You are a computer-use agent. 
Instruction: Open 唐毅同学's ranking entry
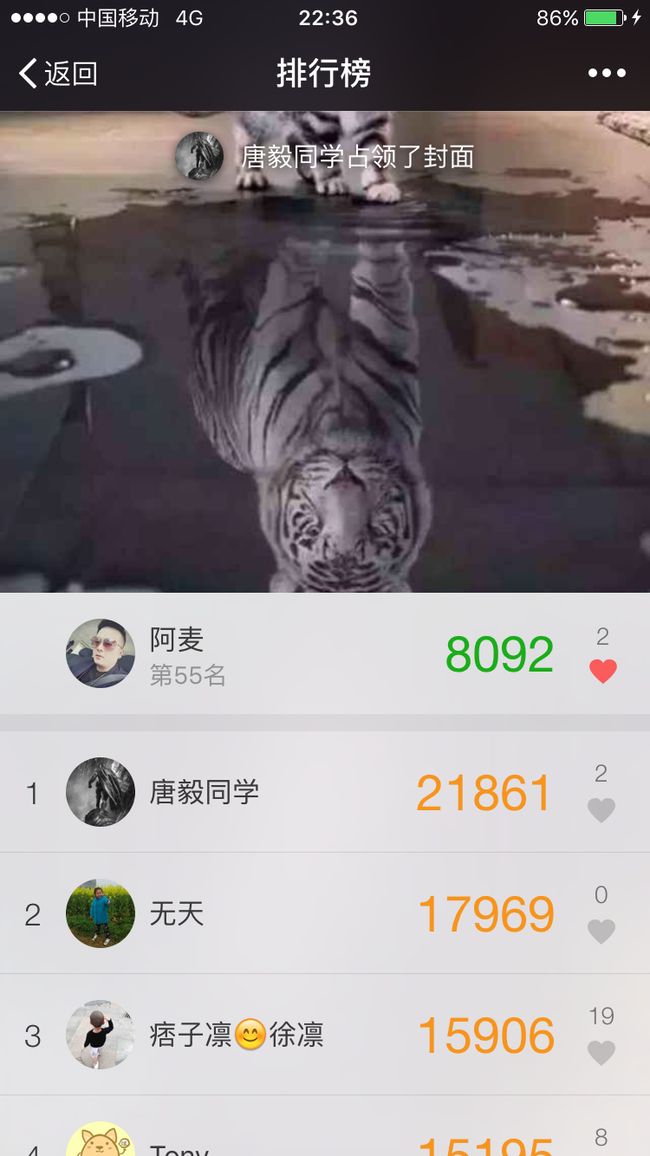point(325,792)
